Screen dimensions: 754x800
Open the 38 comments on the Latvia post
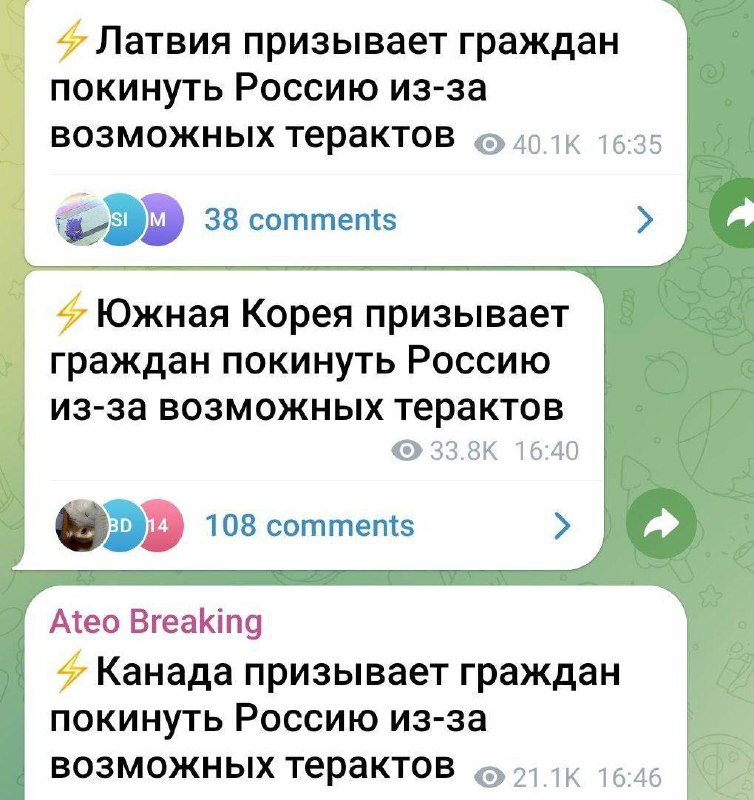(x=300, y=219)
